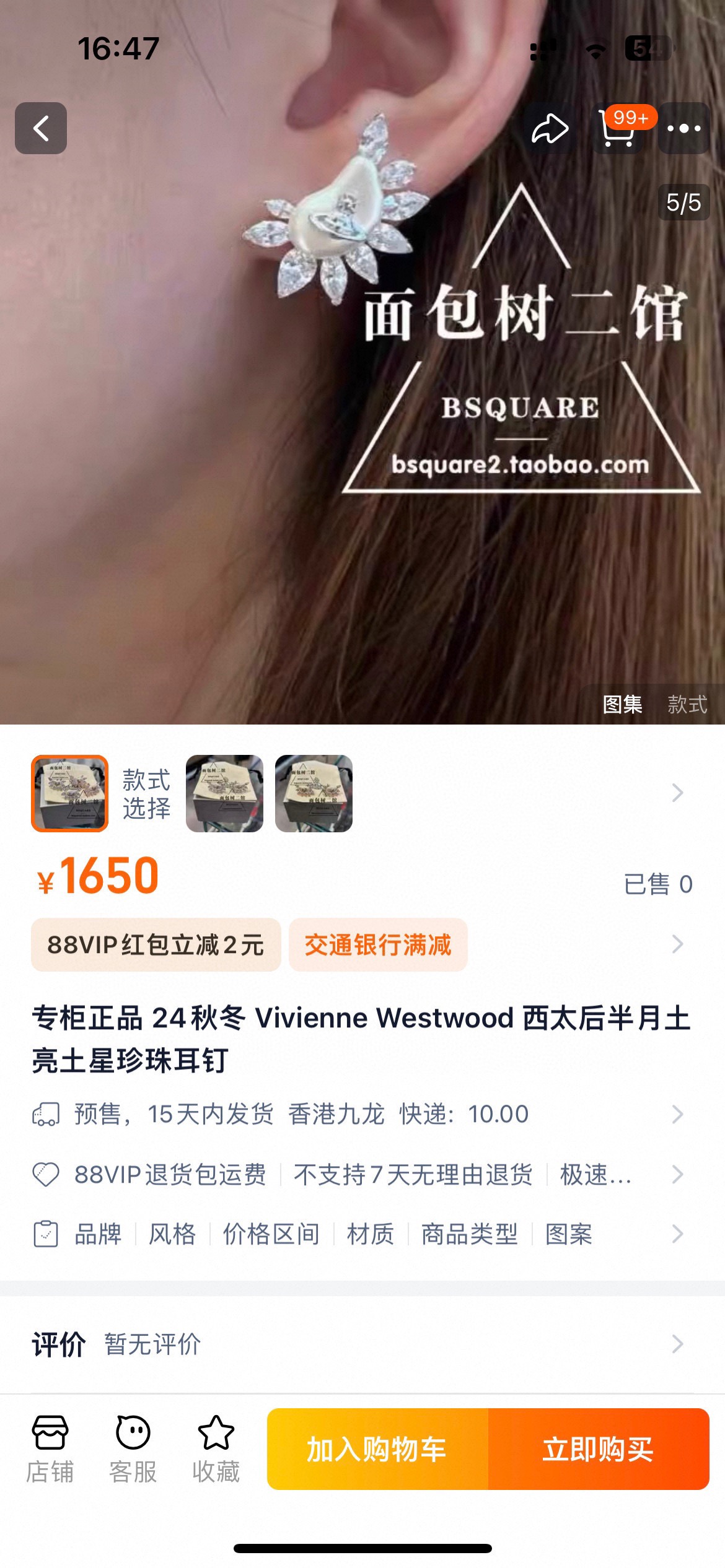Share this product listing
This screenshot has width=725, height=1568.
click(x=550, y=128)
